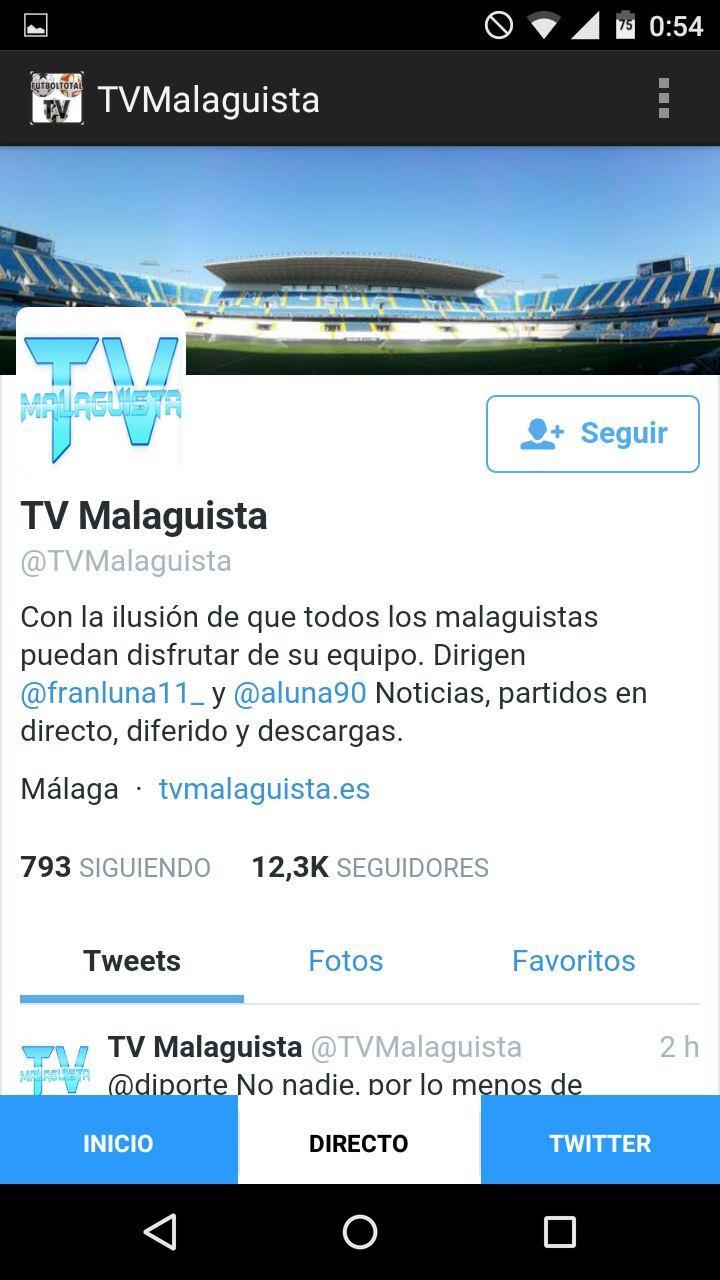The height and width of the screenshot is (1280, 720).
Task: Open the TV Malaguista profile picture
Action: [x=101, y=395]
